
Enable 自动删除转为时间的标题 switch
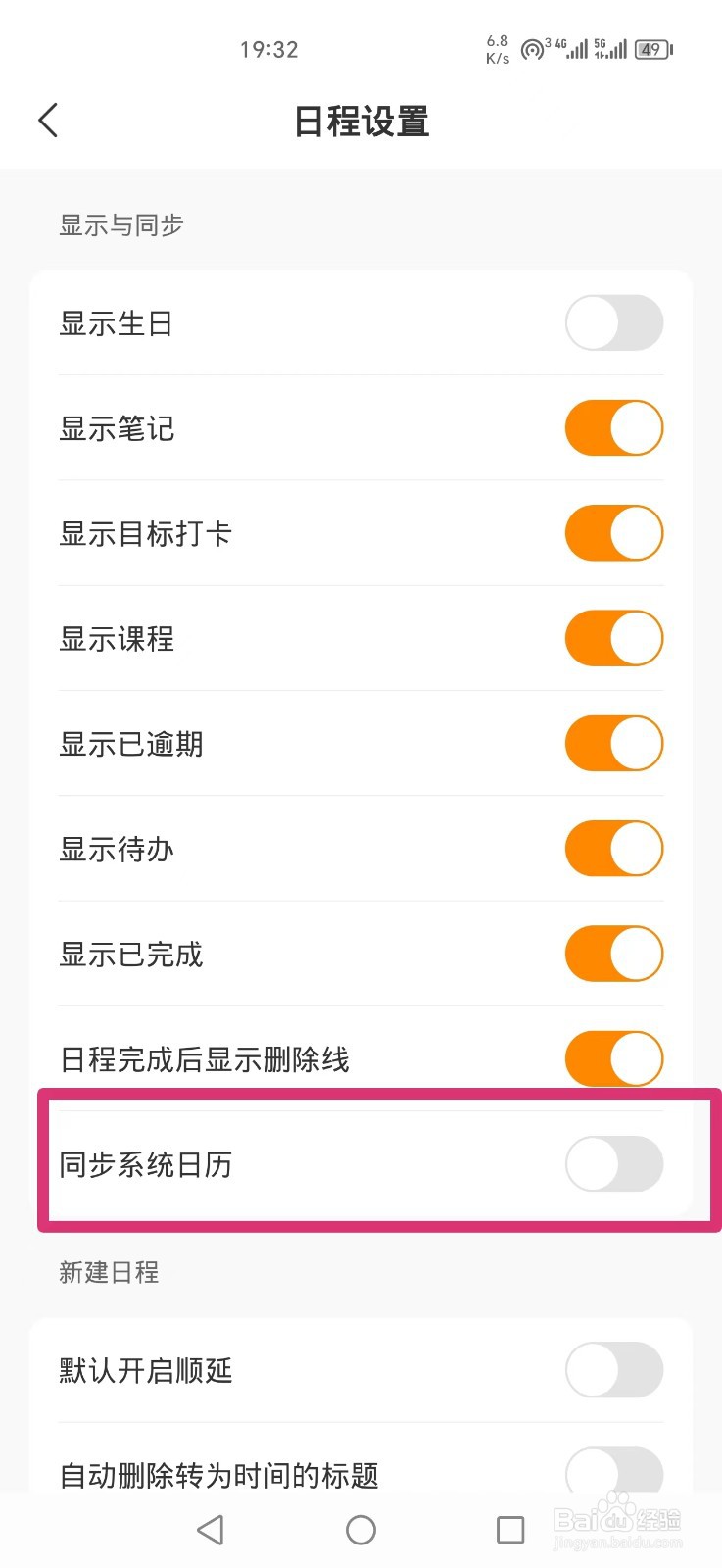pos(614,1472)
